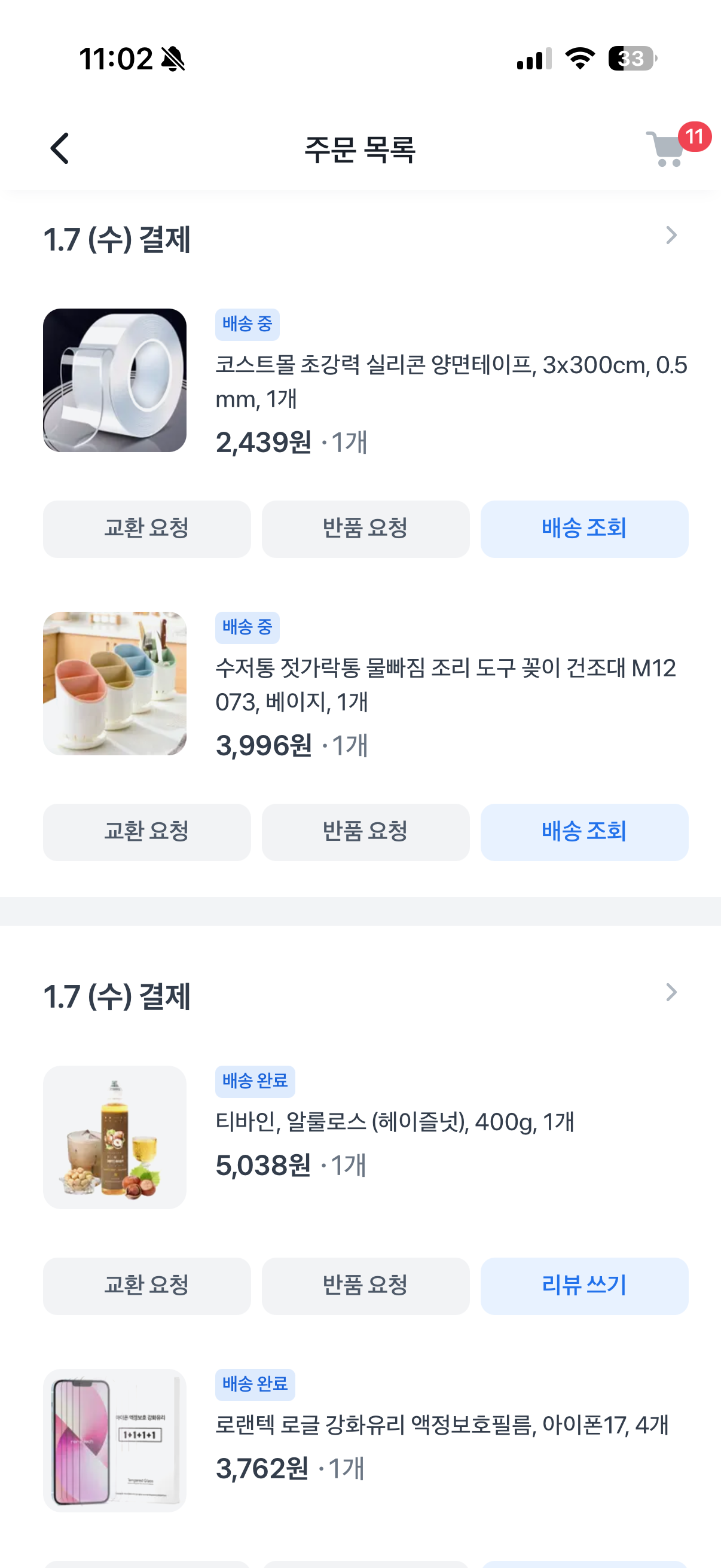Request return for the cutlery holder

tap(365, 831)
